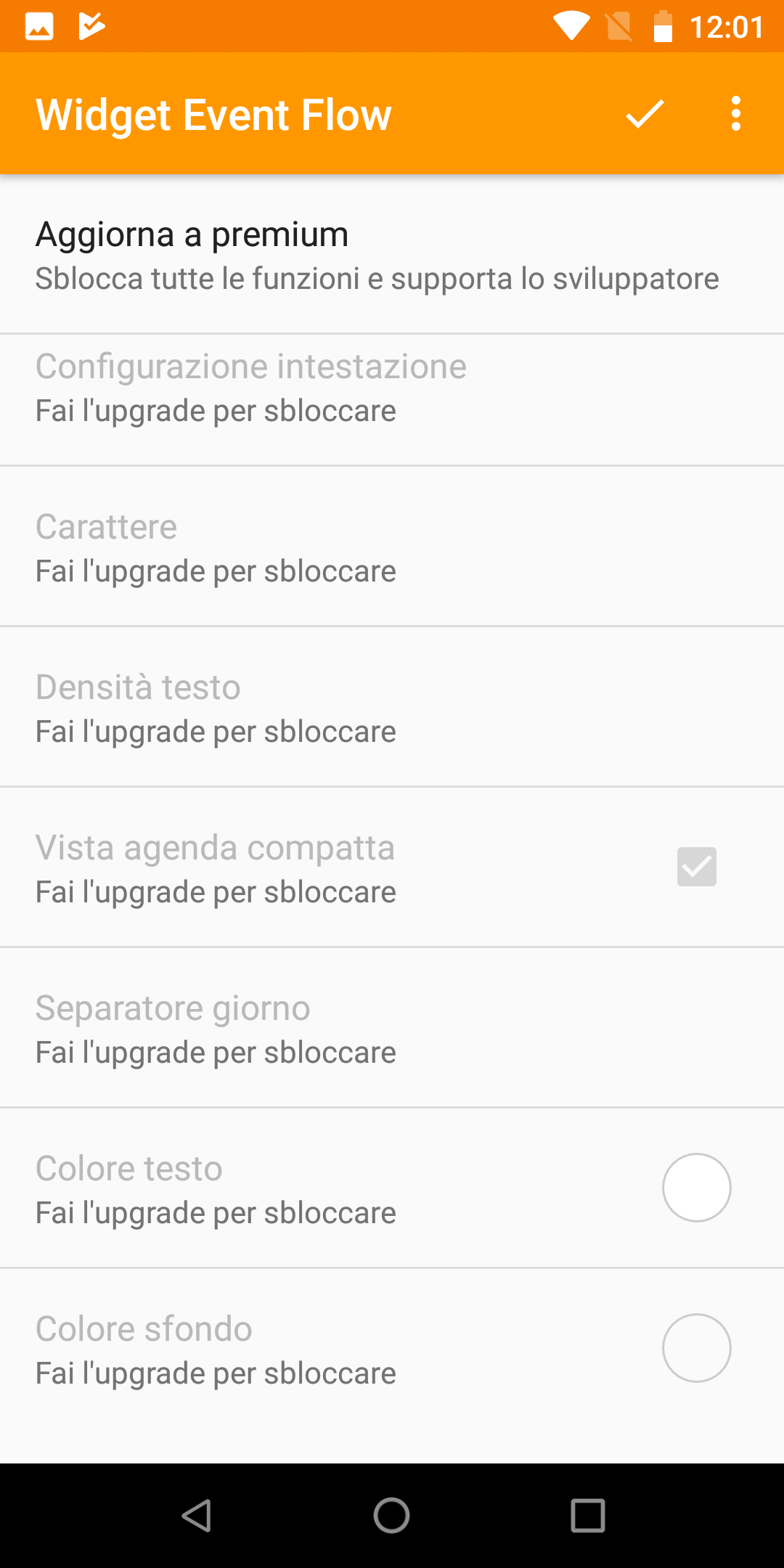Tap the Colore sfondo color circle
Viewport: 784px width, 1568px height.
coord(697,1348)
